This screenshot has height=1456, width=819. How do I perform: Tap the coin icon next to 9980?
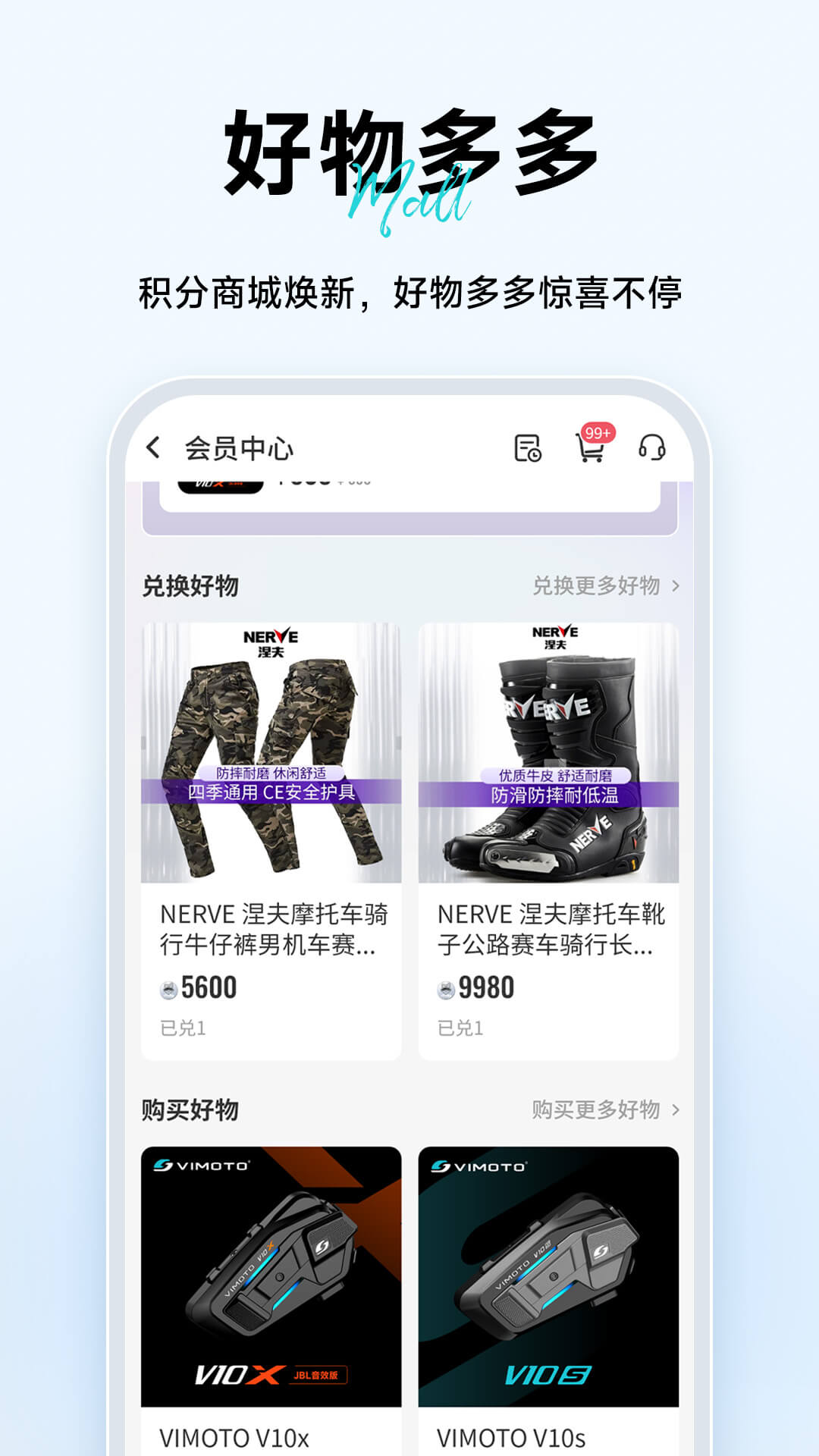pos(446,987)
